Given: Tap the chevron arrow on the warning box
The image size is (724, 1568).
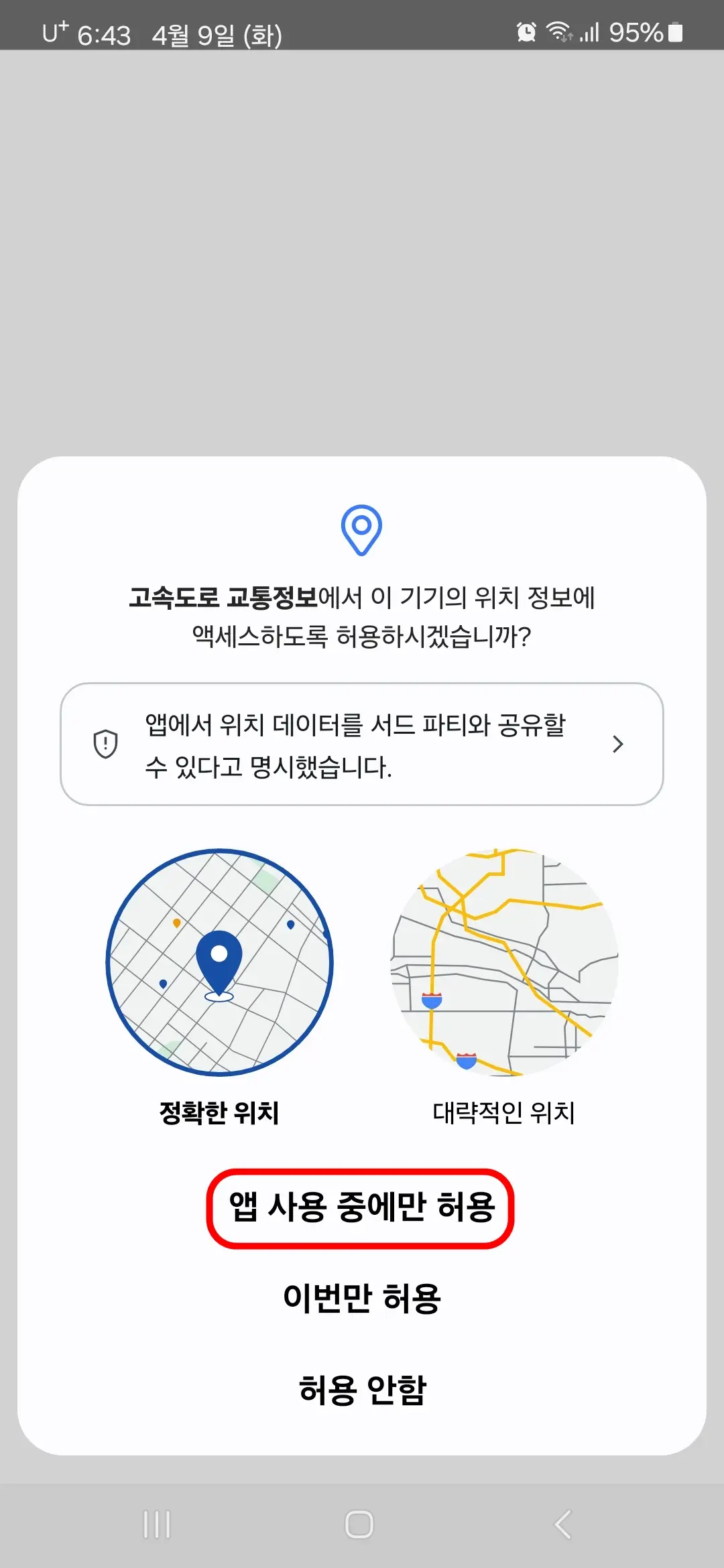Looking at the screenshot, I should (x=618, y=744).
